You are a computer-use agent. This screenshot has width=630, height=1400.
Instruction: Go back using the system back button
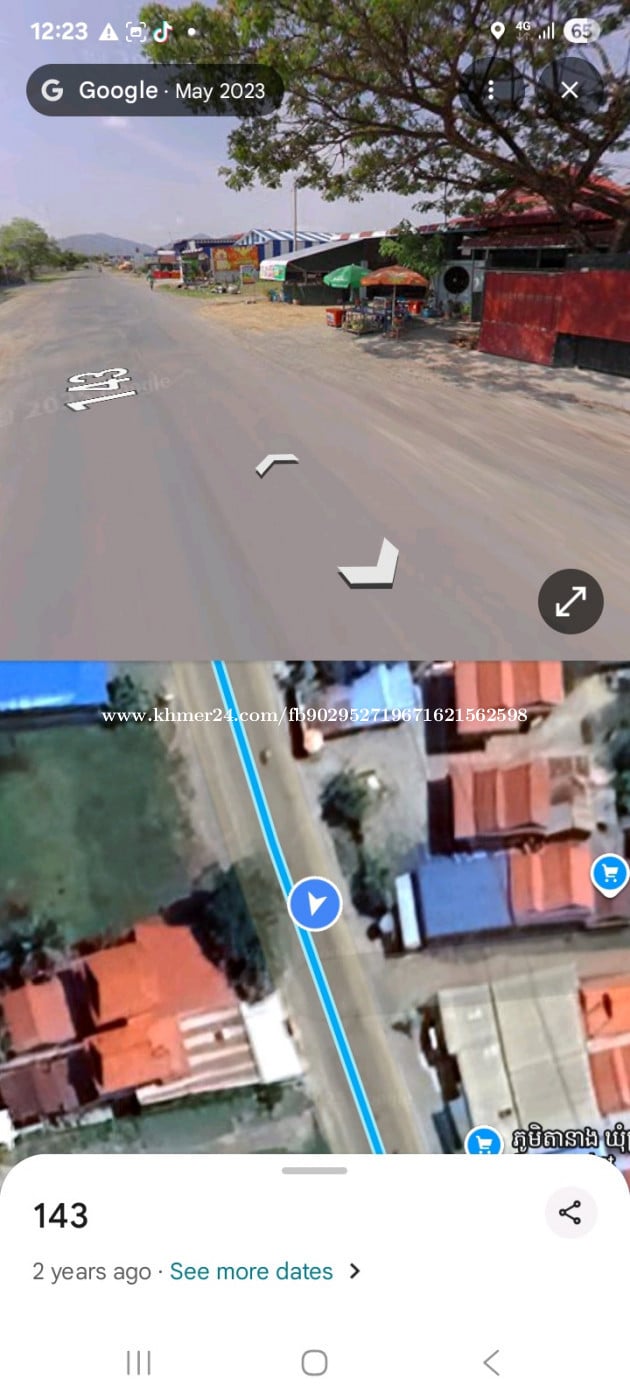tap(491, 1361)
